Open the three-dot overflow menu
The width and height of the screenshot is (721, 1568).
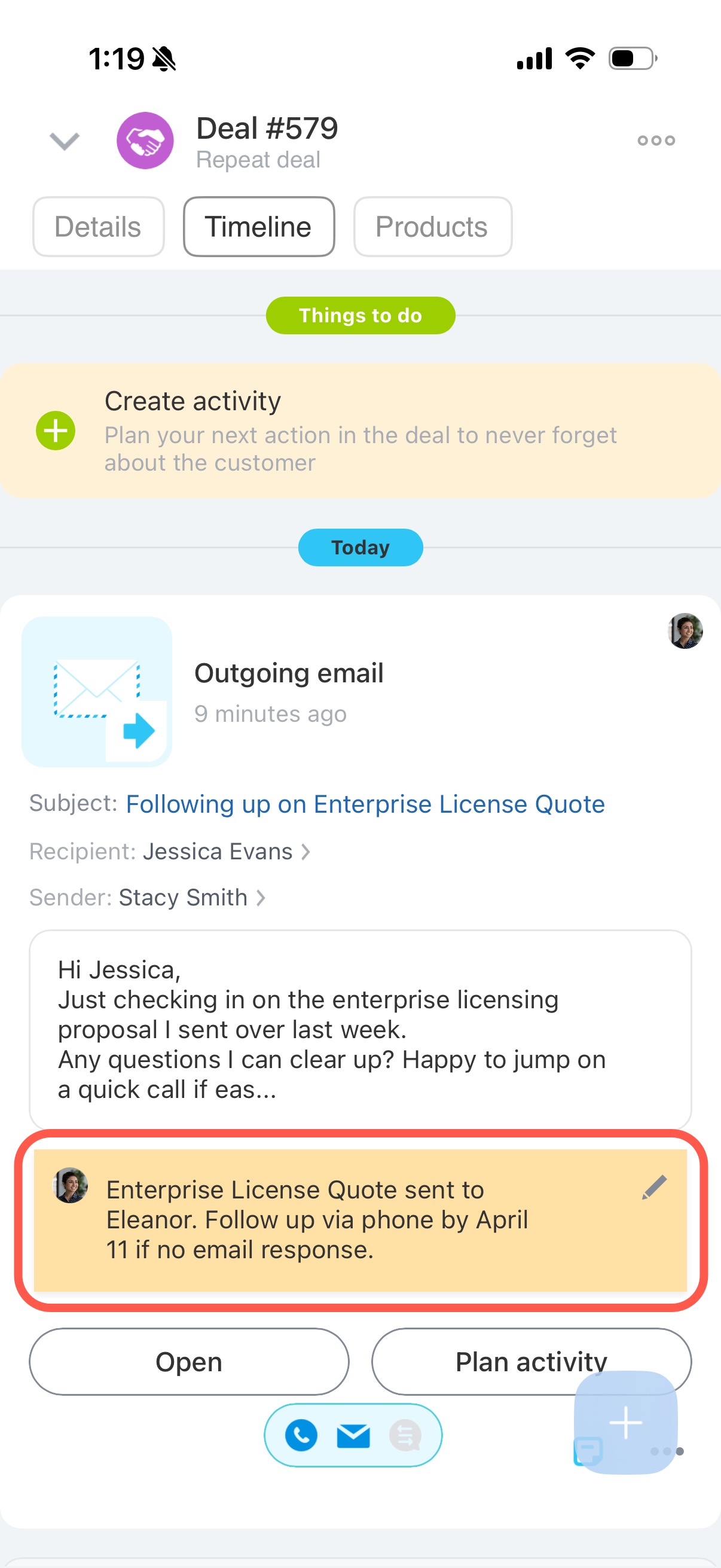point(655,141)
